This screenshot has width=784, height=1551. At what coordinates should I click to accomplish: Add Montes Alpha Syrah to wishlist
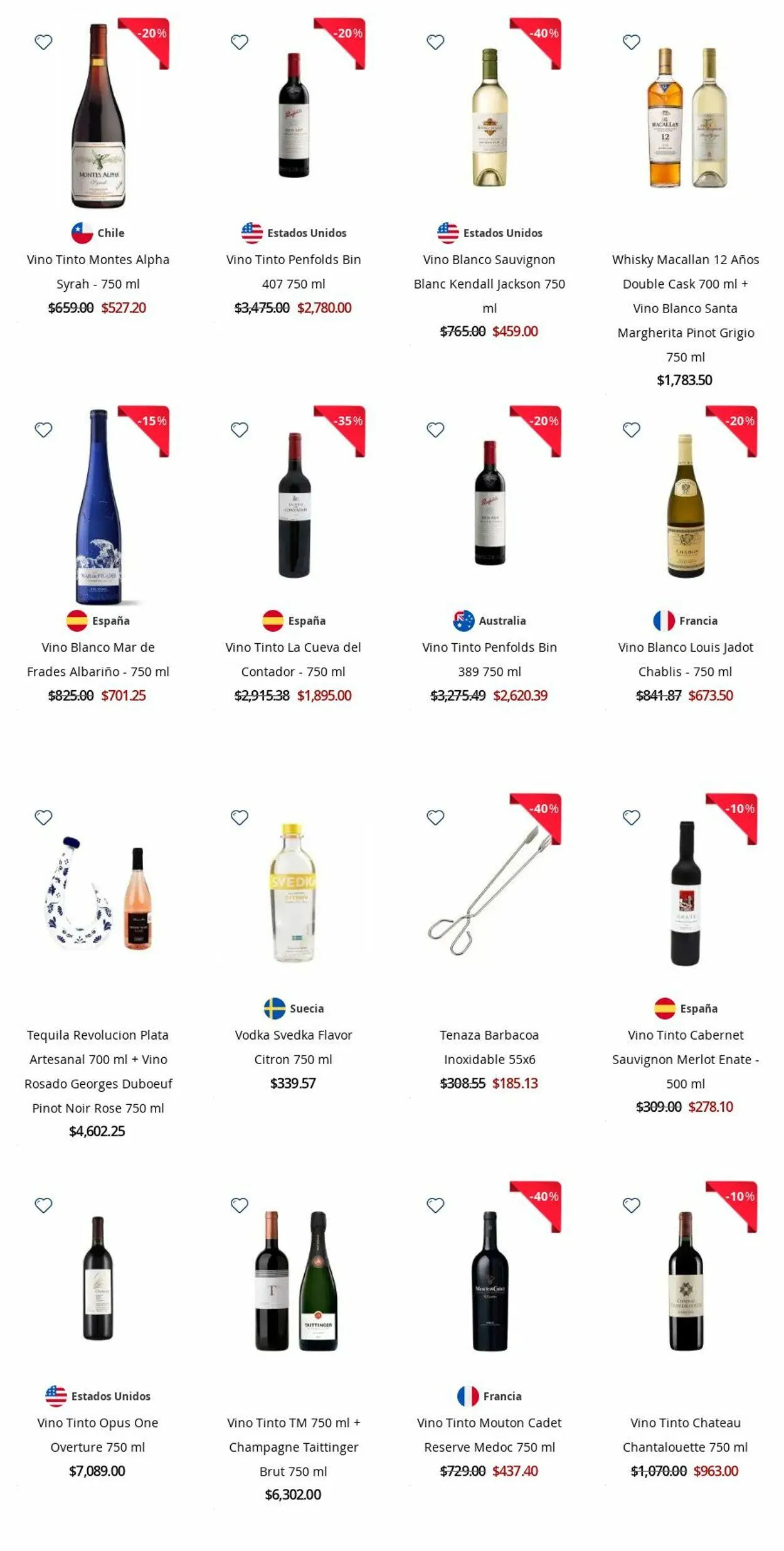point(43,42)
